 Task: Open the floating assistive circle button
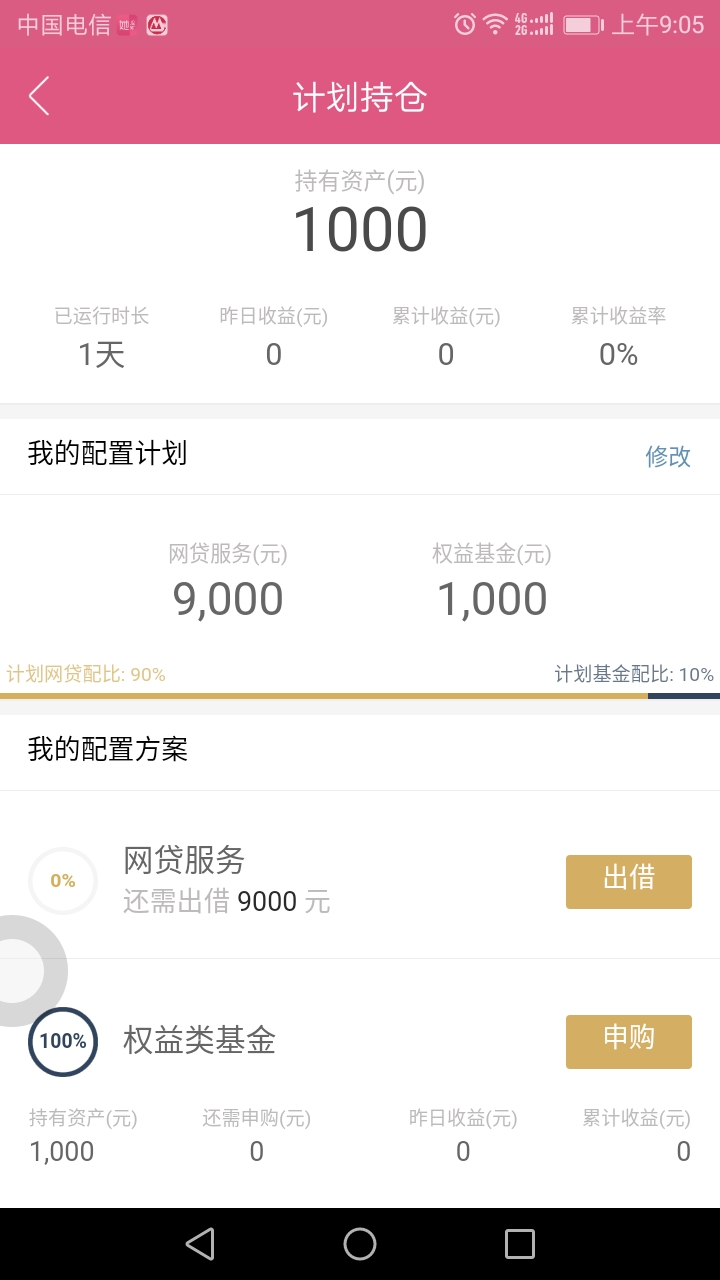click(22, 970)
